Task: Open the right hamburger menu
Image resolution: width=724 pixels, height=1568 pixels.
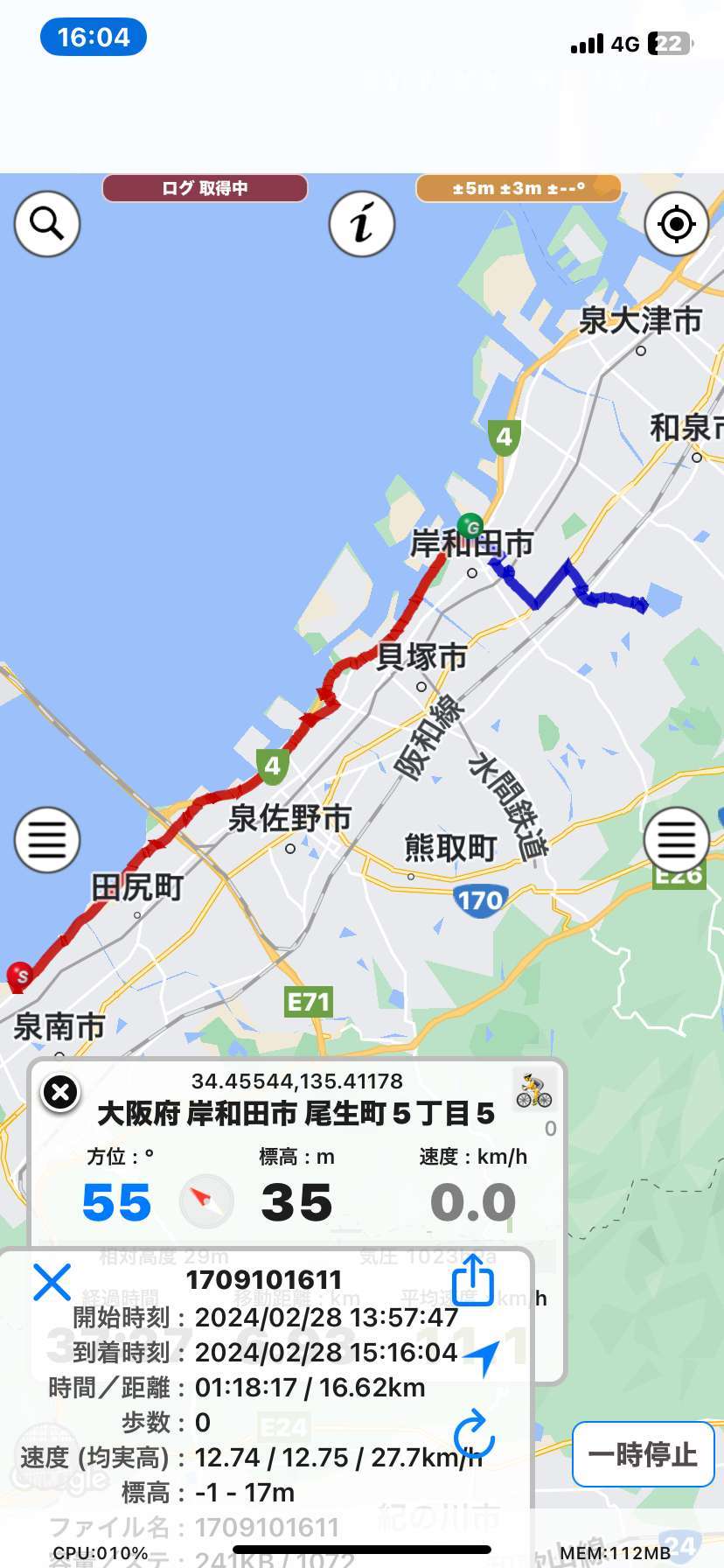Action: (676, 840)
